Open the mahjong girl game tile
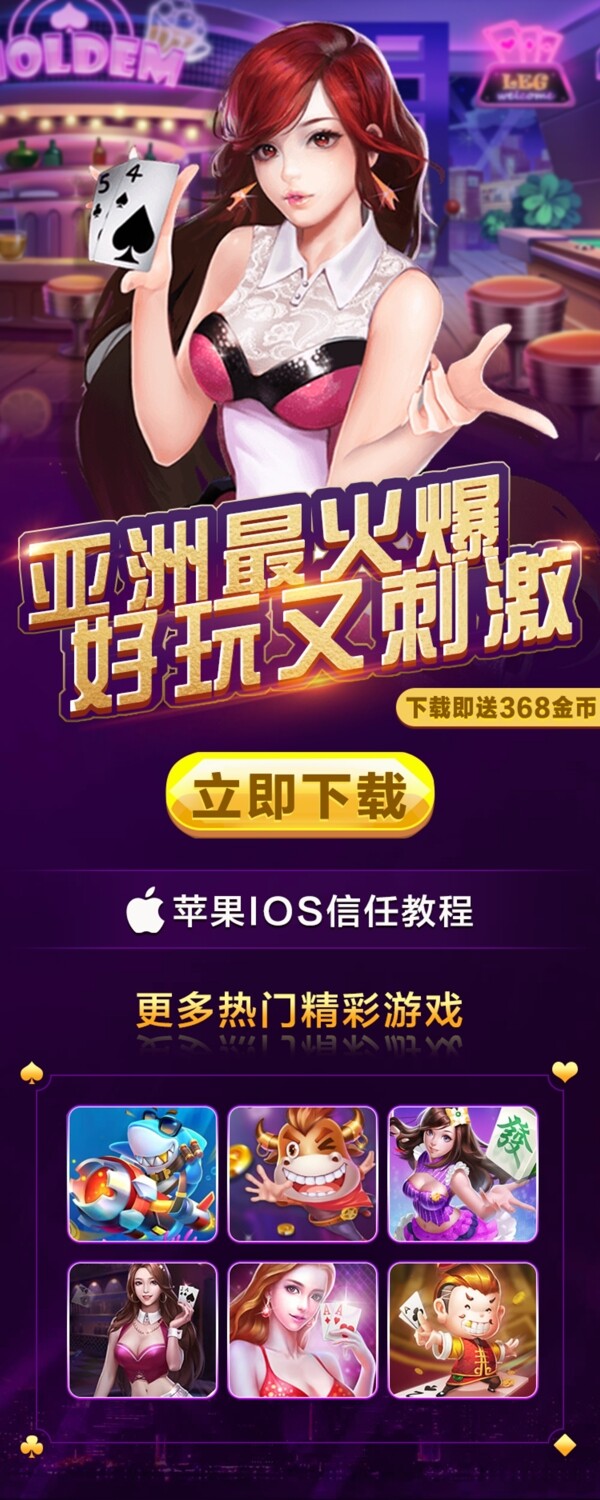The image size is (600, 1500). coord(462,1173)
